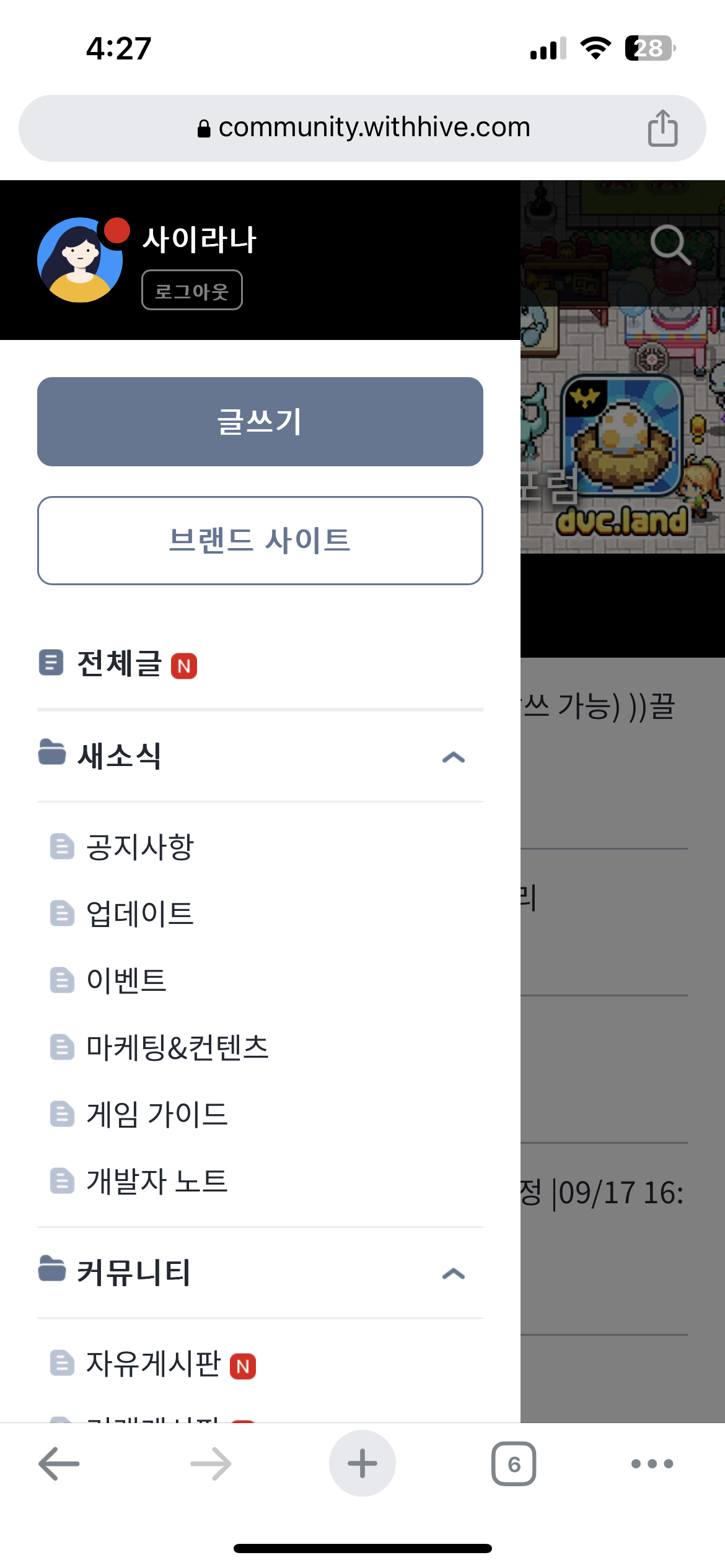The width and height of the screenshot is (725, 1568).
Task: Tap the search magnifier icon
Action: tap(670, 245)
